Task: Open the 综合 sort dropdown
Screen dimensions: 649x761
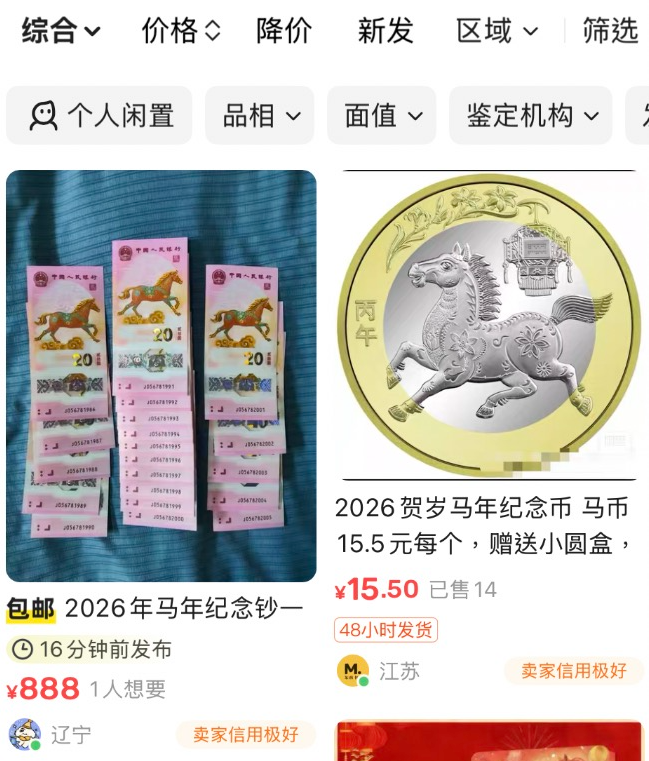Action: [x=61, y=31]
